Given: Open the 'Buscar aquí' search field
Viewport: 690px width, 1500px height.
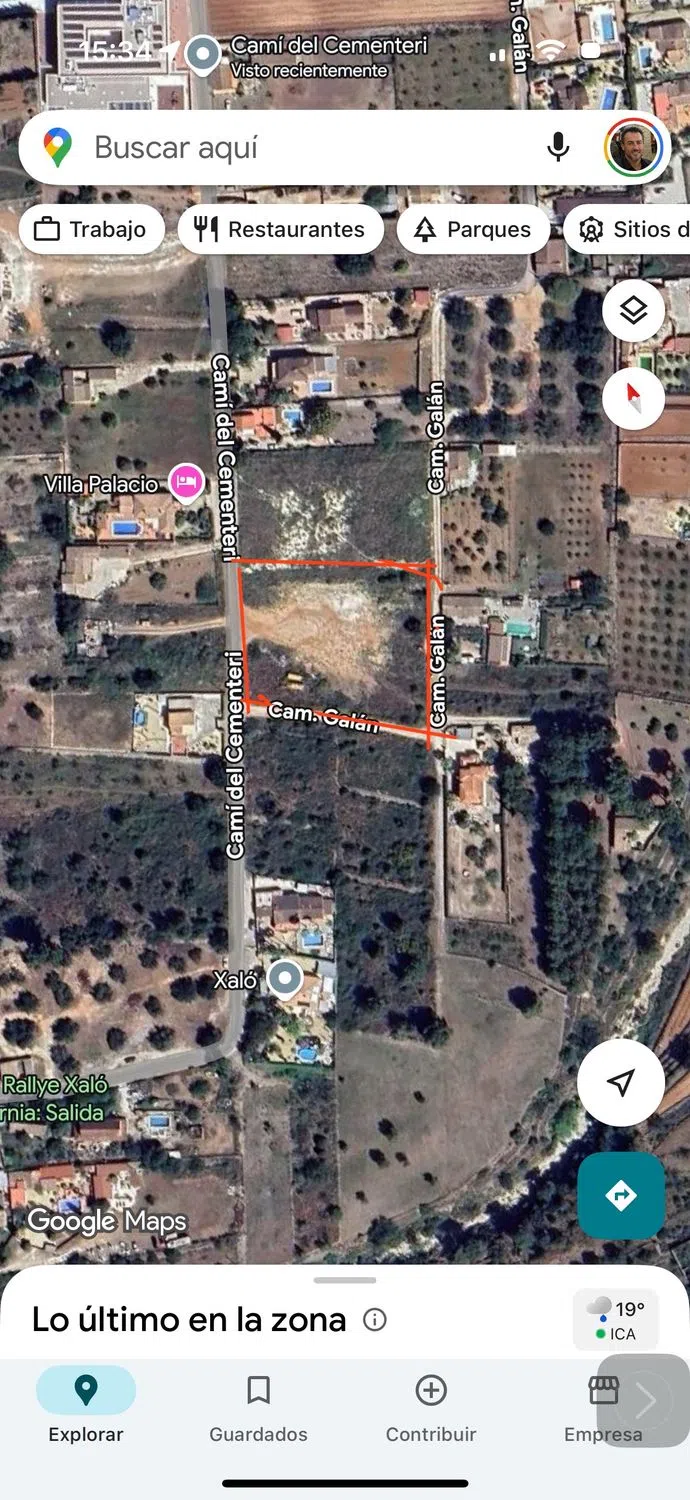Looking at the screenshot, I should pyautogui.click(x=300, y=148).
